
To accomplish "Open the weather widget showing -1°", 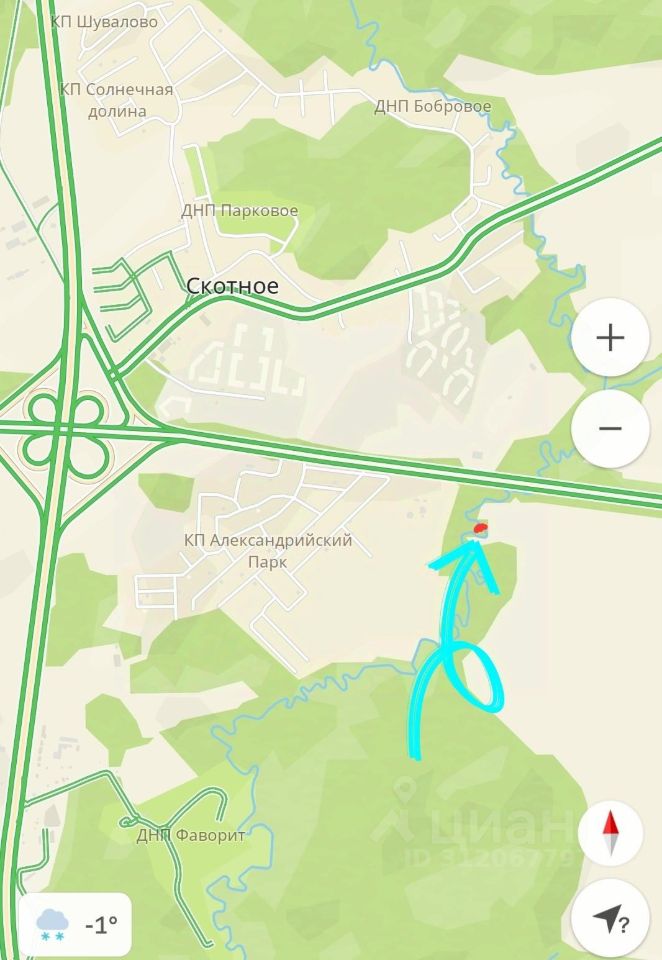I will [75, 925].
